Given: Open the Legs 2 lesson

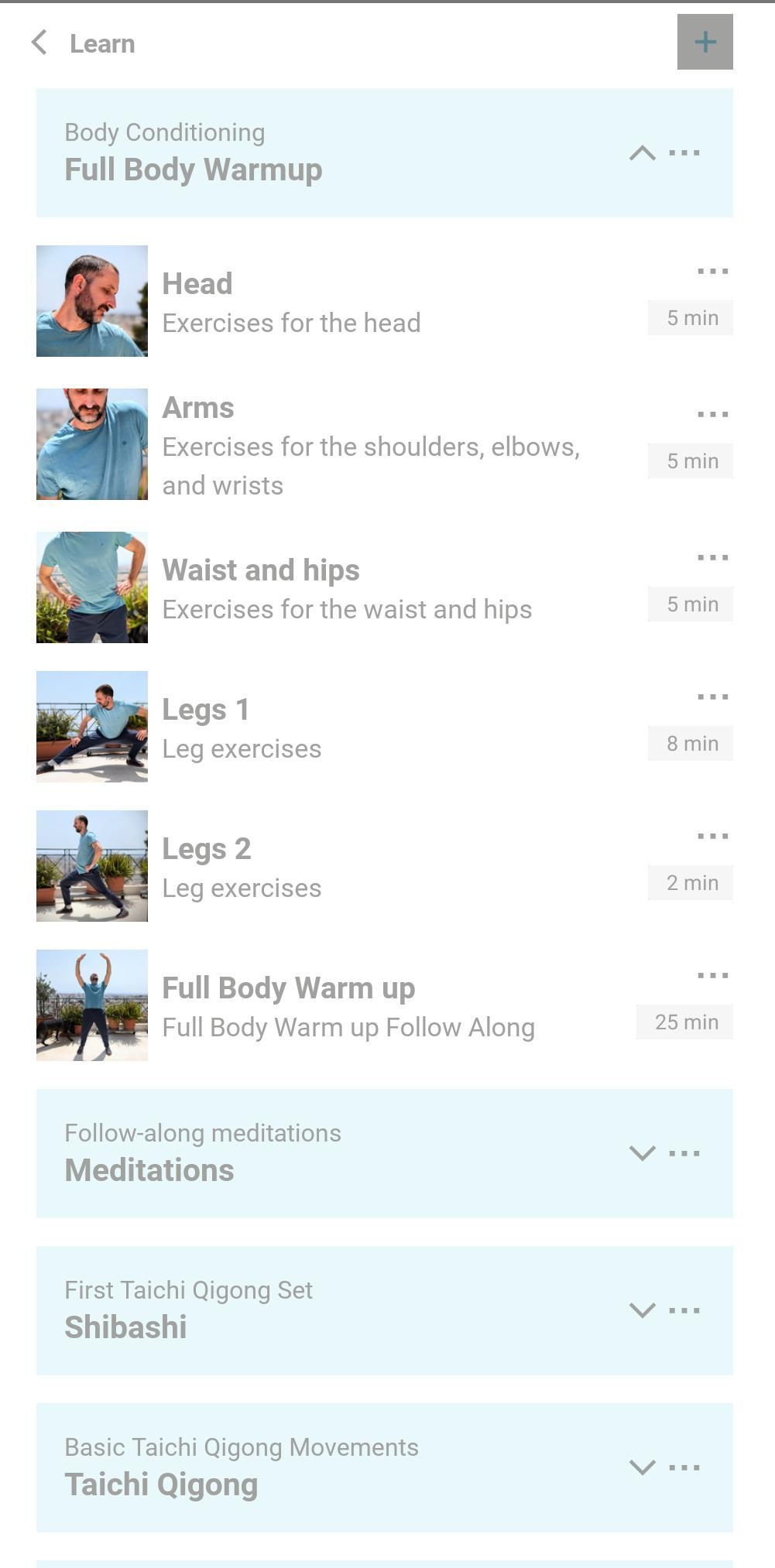Looking at the screenshot, I should 242,867.
